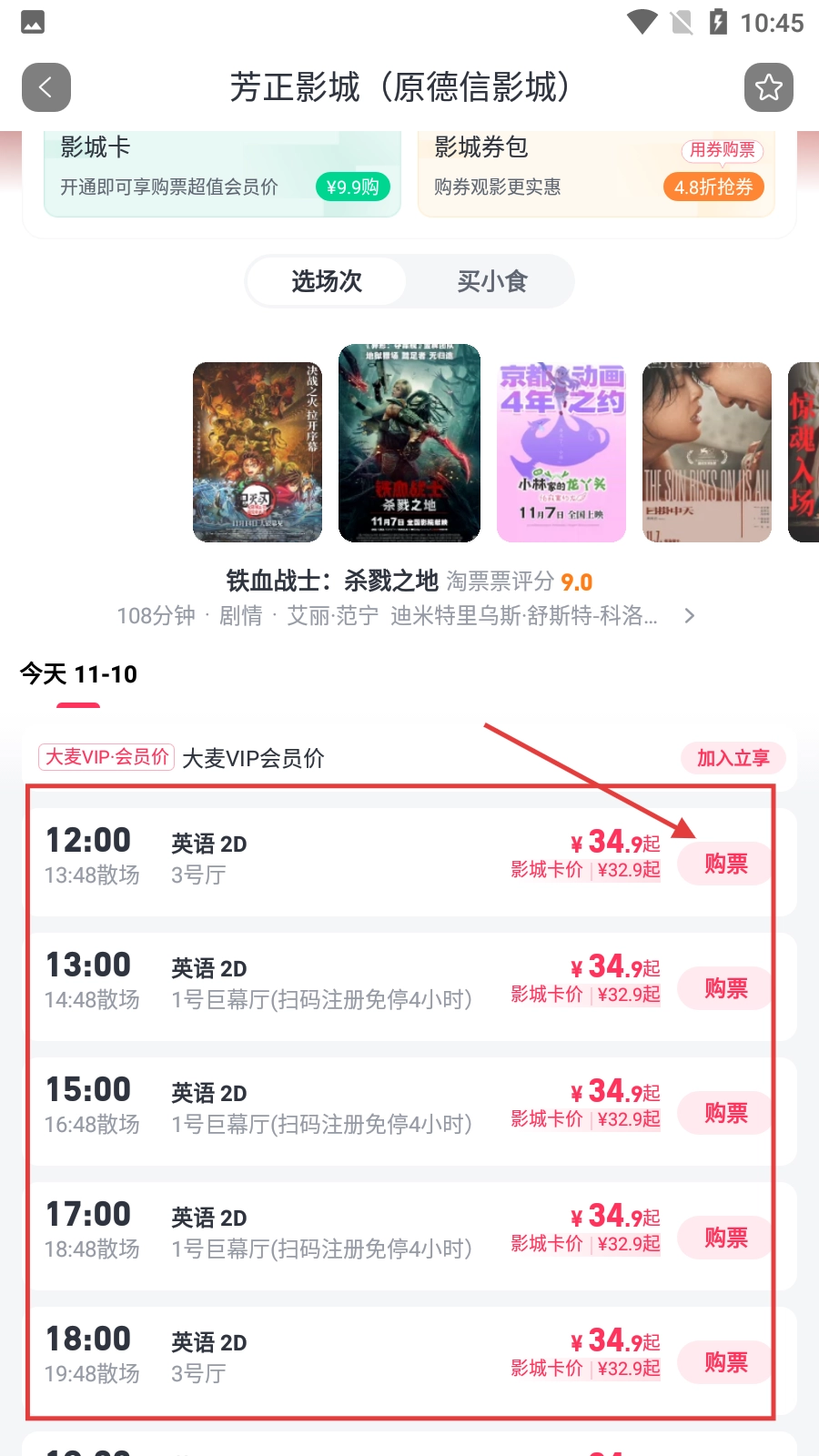This screenshot has height=1456, width=819.
Task: Select the Demon Slayer movie poster
Action: (x=257, y=451)
